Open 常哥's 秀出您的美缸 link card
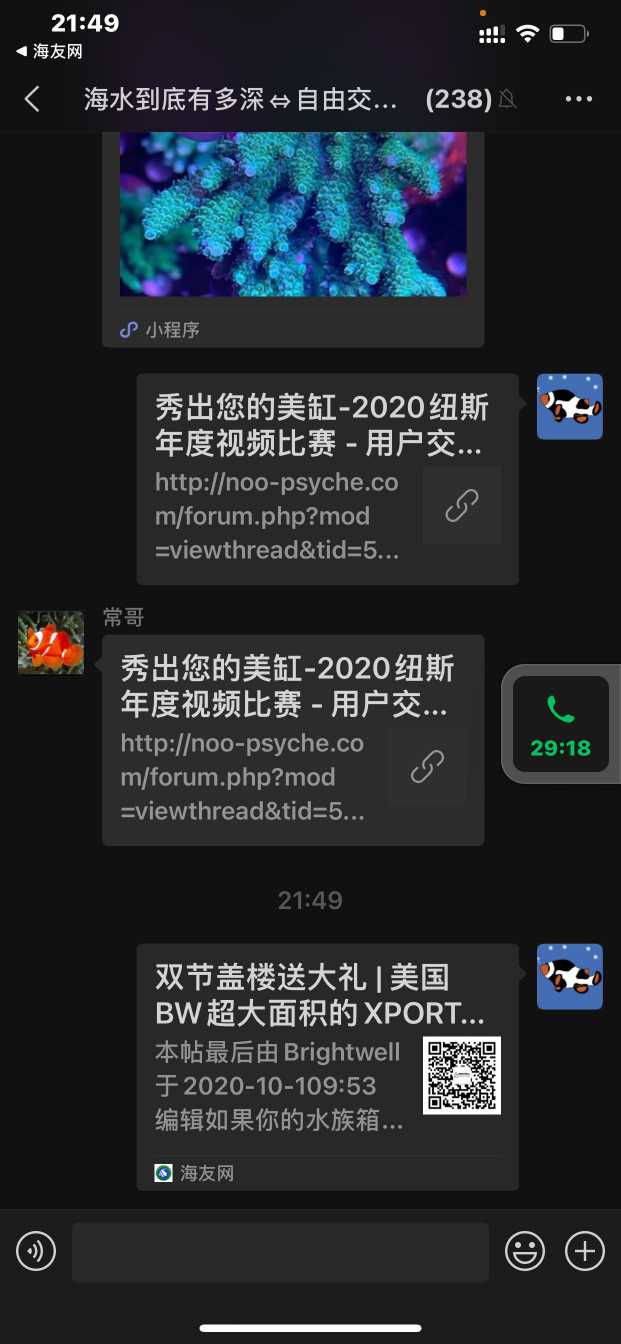 pyautogui.click(x=293, y=739)
